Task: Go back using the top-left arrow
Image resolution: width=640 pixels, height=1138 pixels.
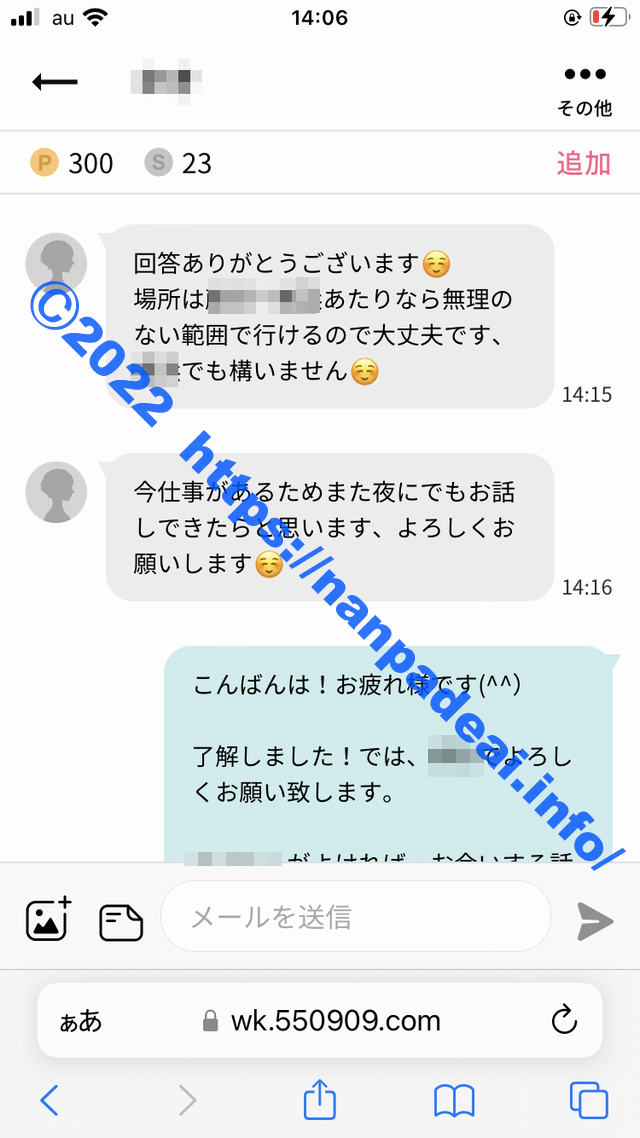Action: click(54, 82)
